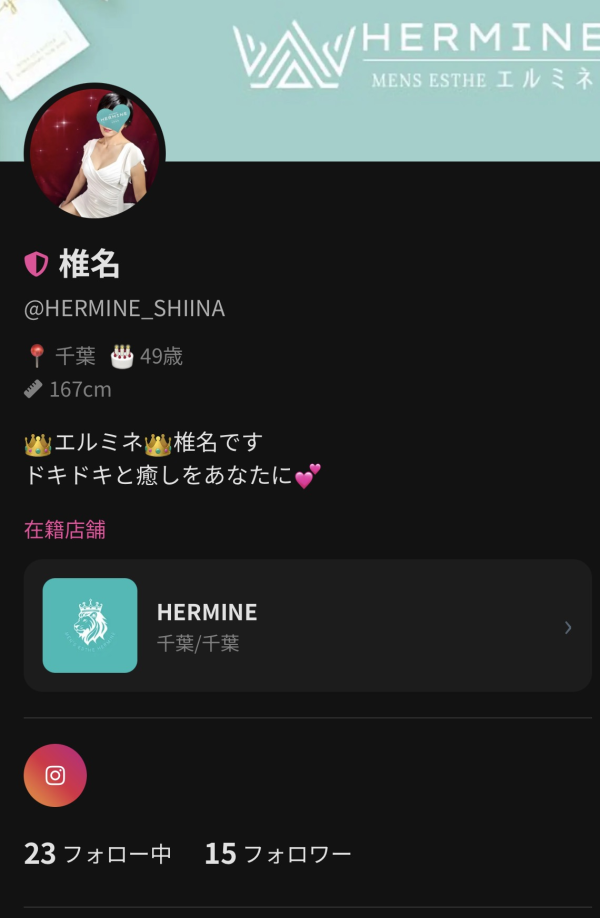
Task: Enlarge the round profile photo
Action: point(94,152)
